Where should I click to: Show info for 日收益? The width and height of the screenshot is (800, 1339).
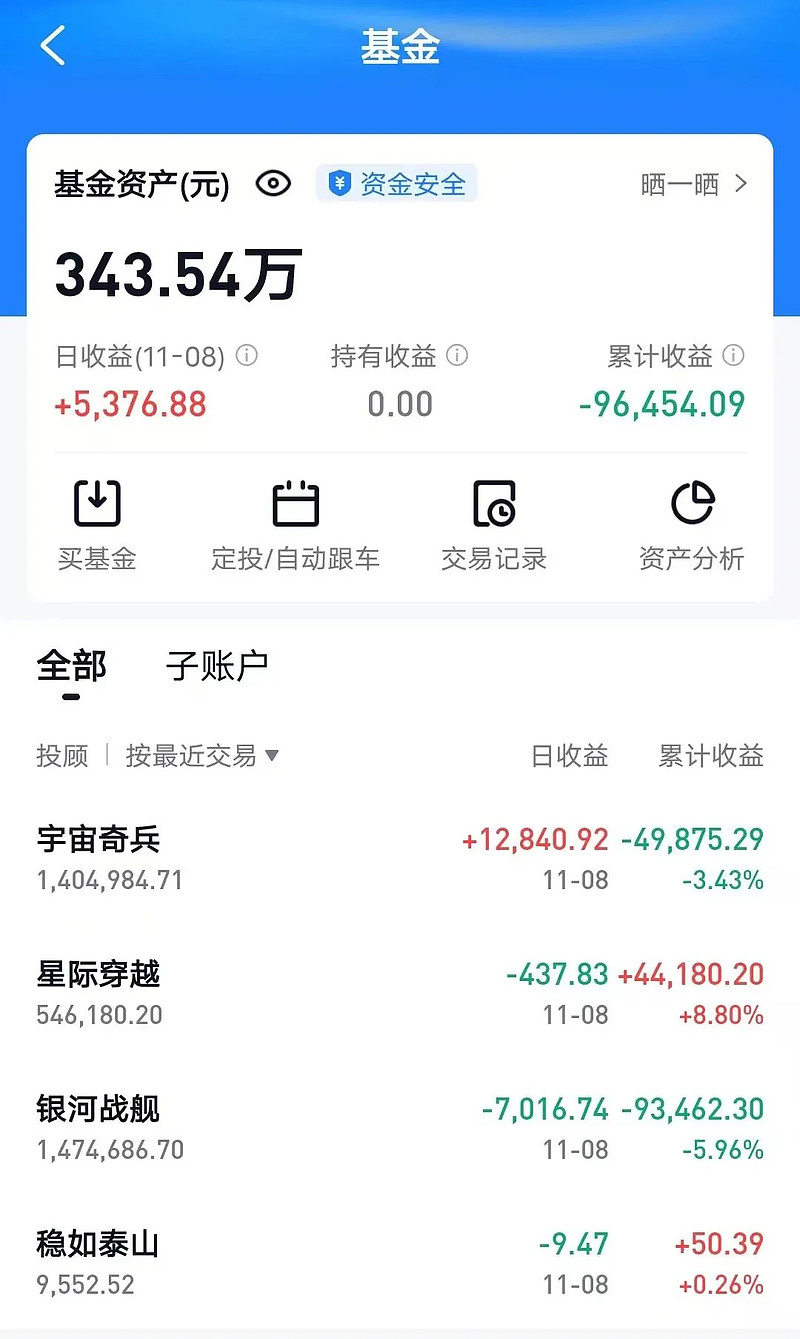(x=246, y=355)
